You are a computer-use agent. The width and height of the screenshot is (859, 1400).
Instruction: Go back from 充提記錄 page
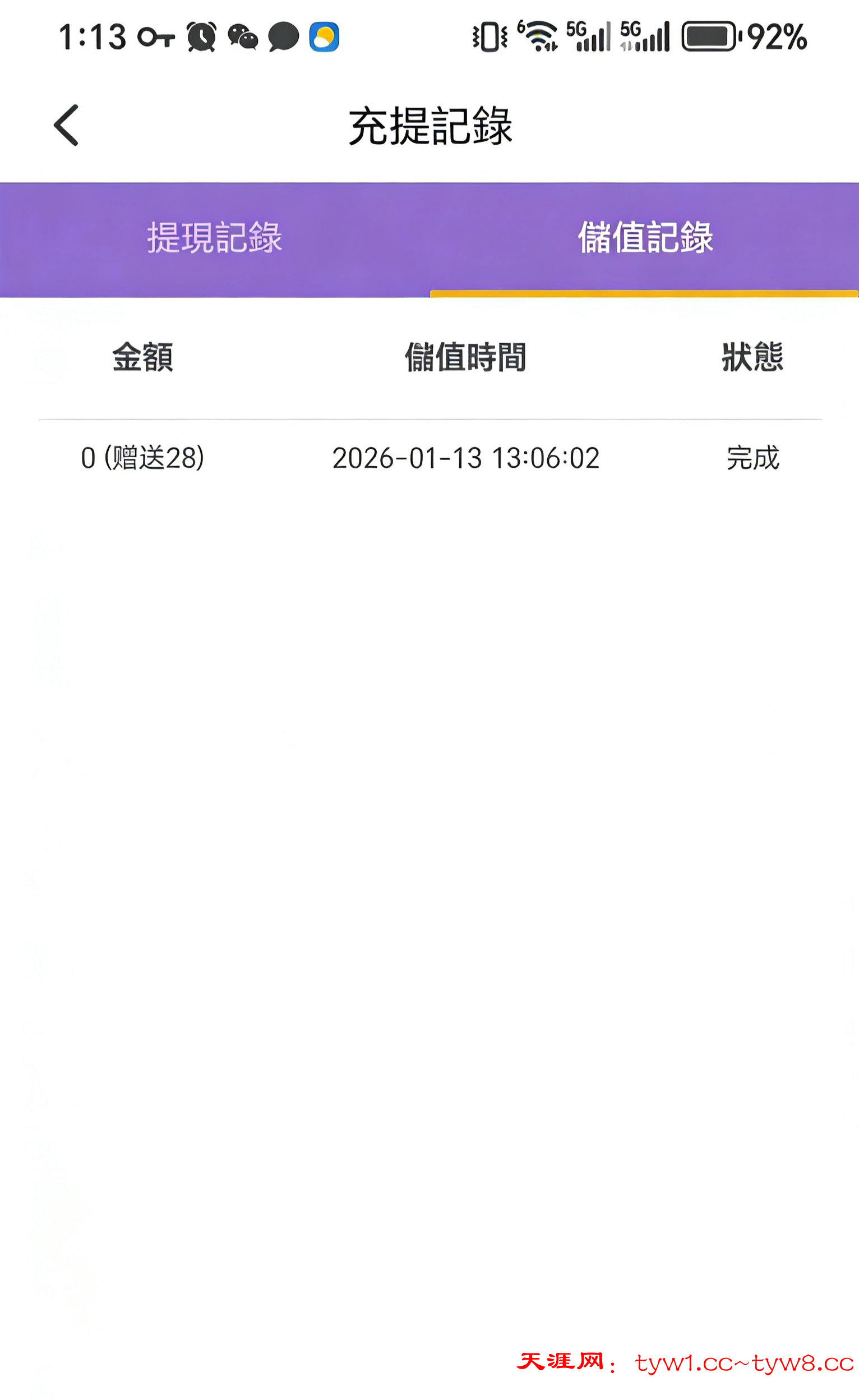[66, 126]
